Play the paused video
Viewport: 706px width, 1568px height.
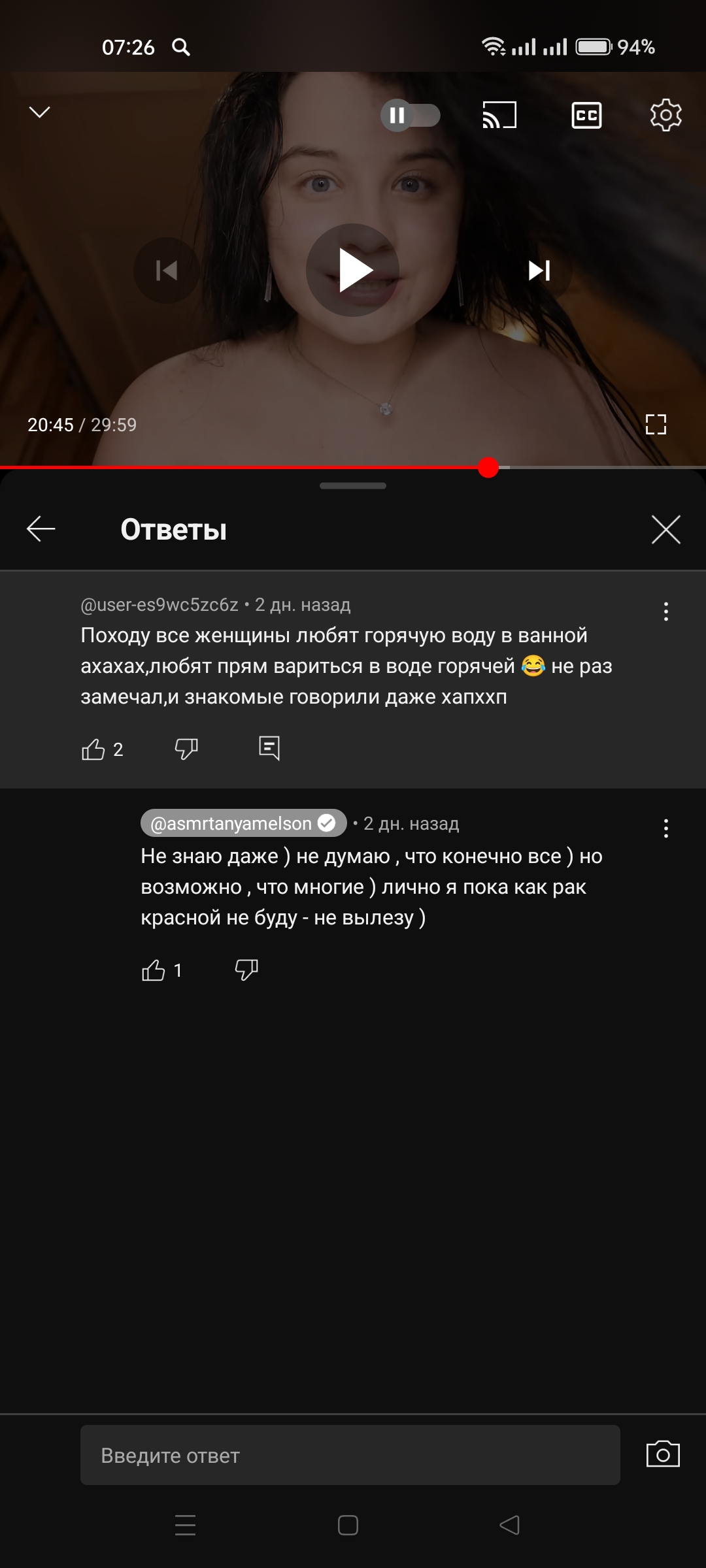[353, 270]
